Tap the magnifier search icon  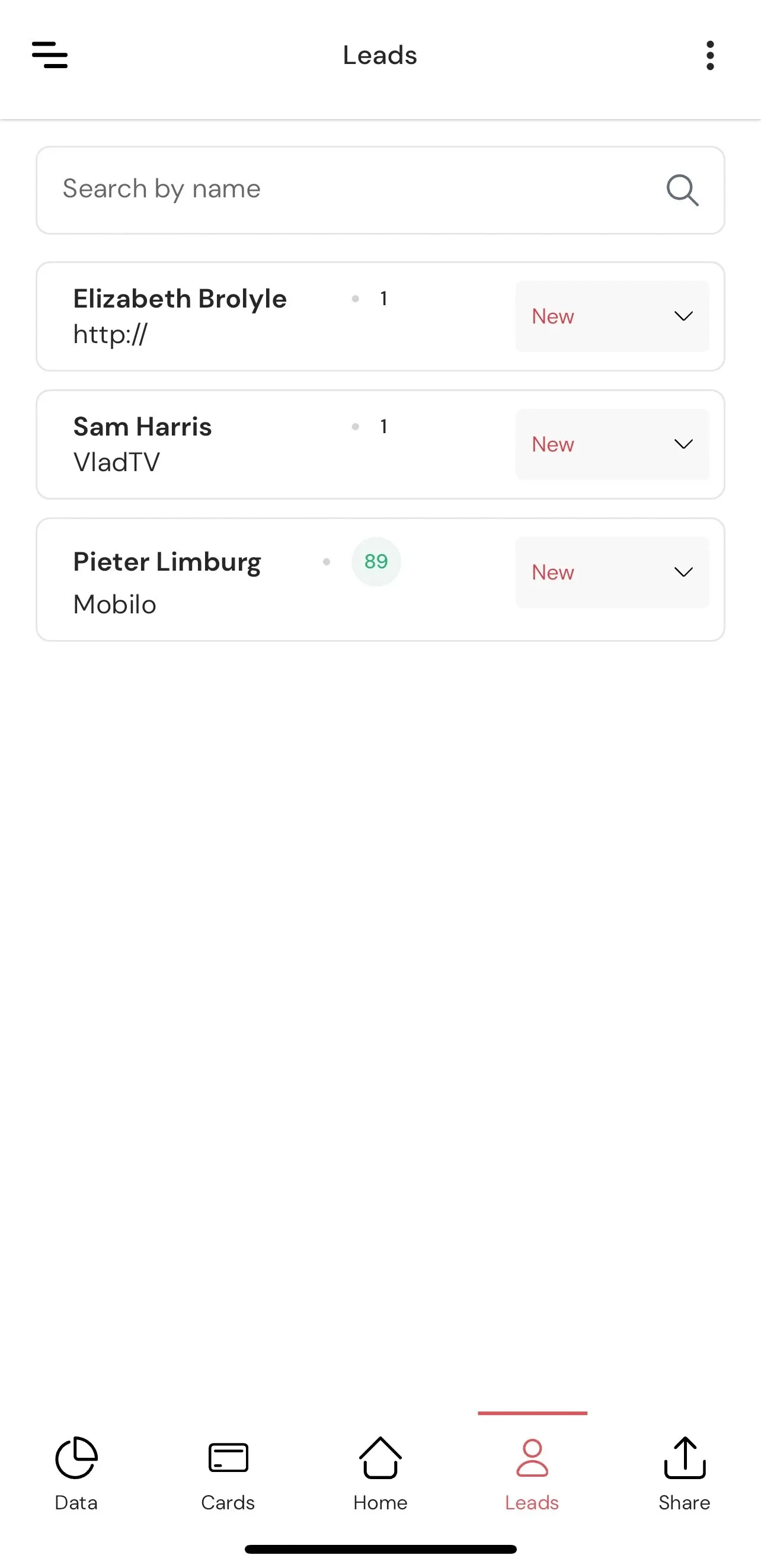[682, 190]
